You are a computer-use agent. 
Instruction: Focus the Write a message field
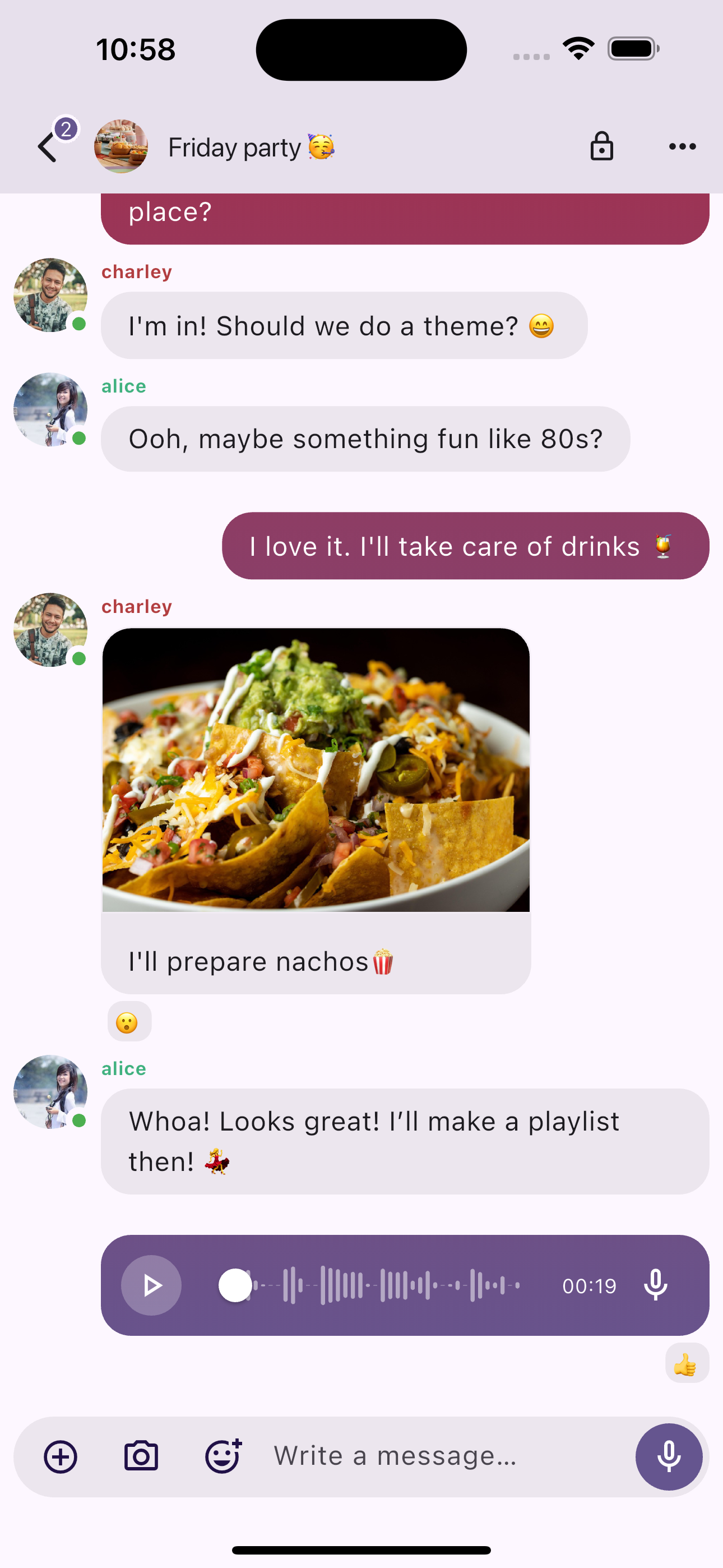point(426,1456)
